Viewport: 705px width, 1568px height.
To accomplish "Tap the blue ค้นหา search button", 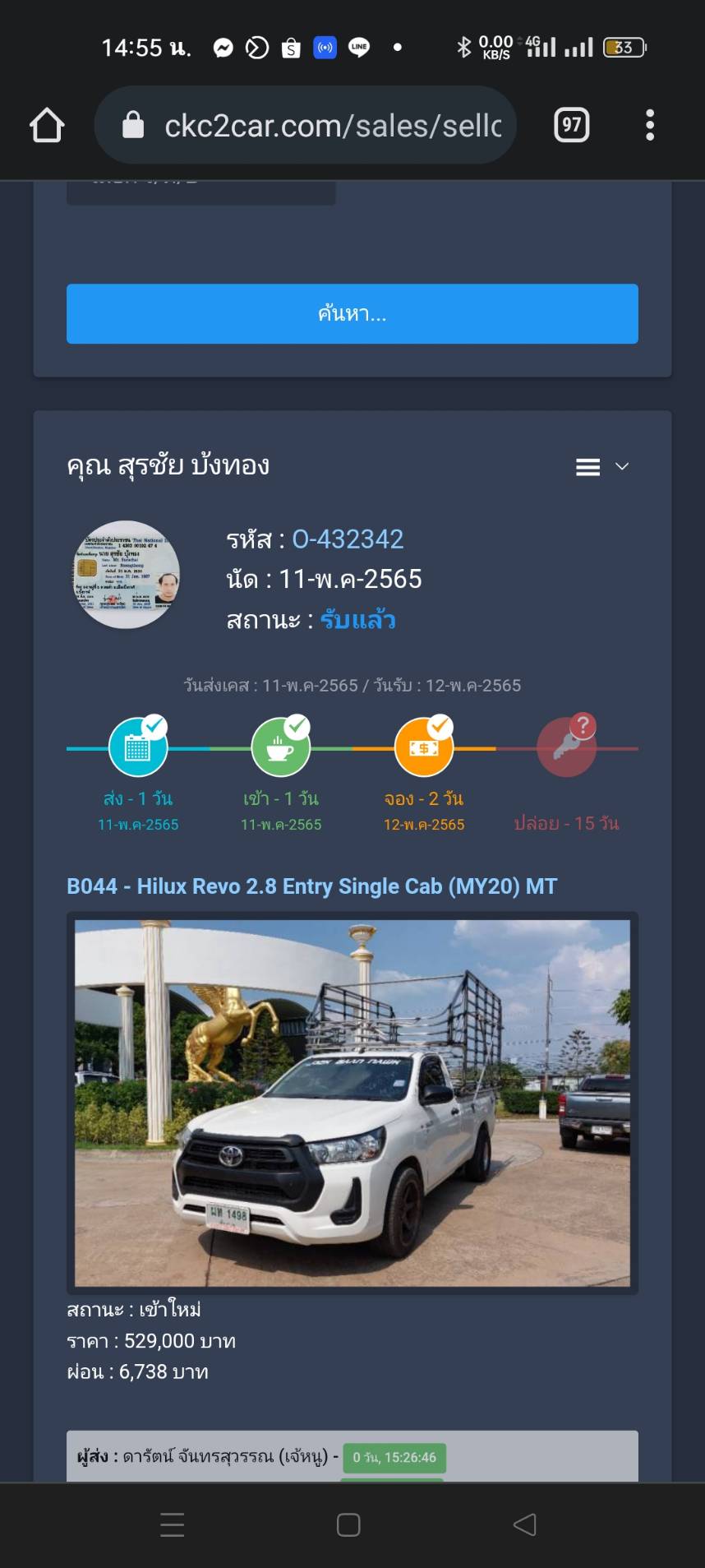I will [x=352, y=313].
